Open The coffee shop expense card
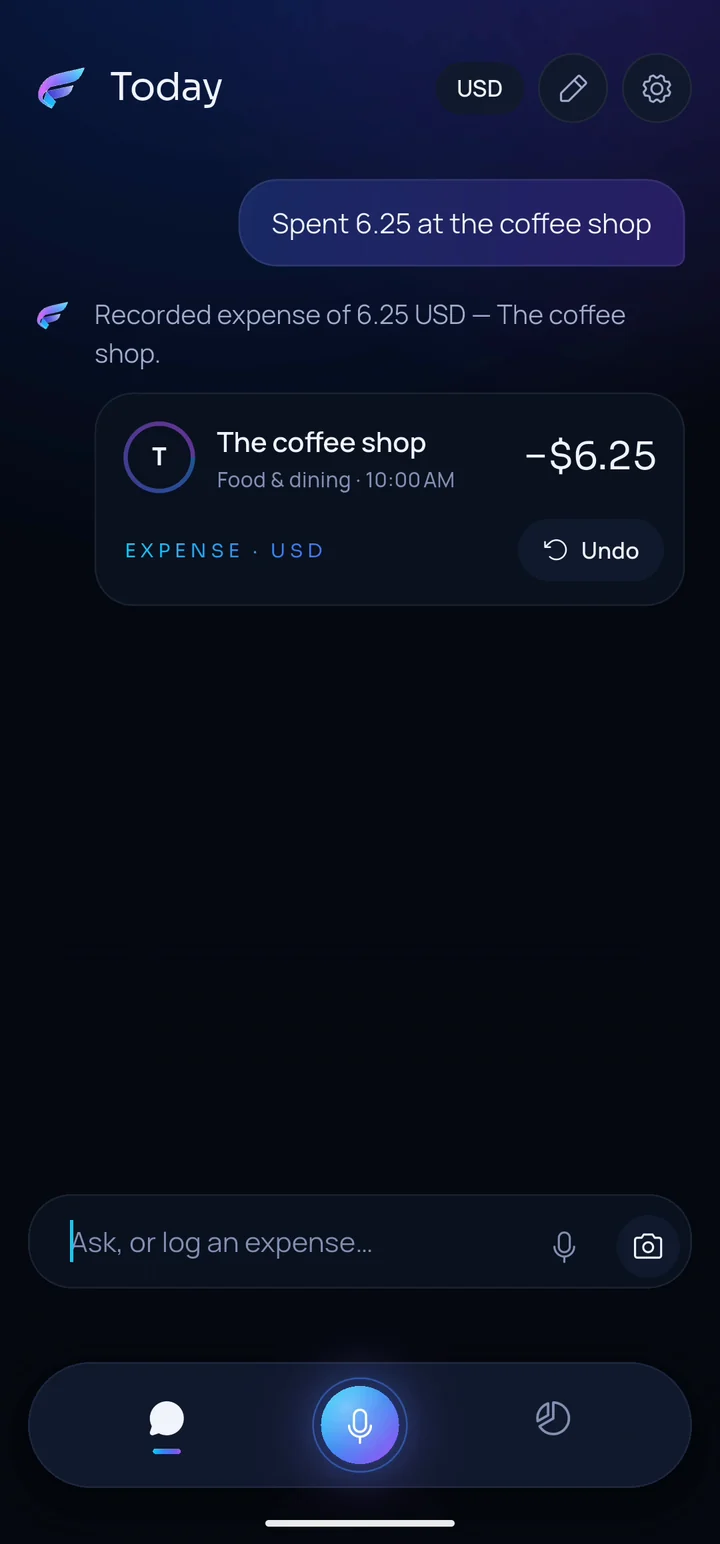This screenshot has height=1544, width=720. pyautogui.click(x=389, y=499)
